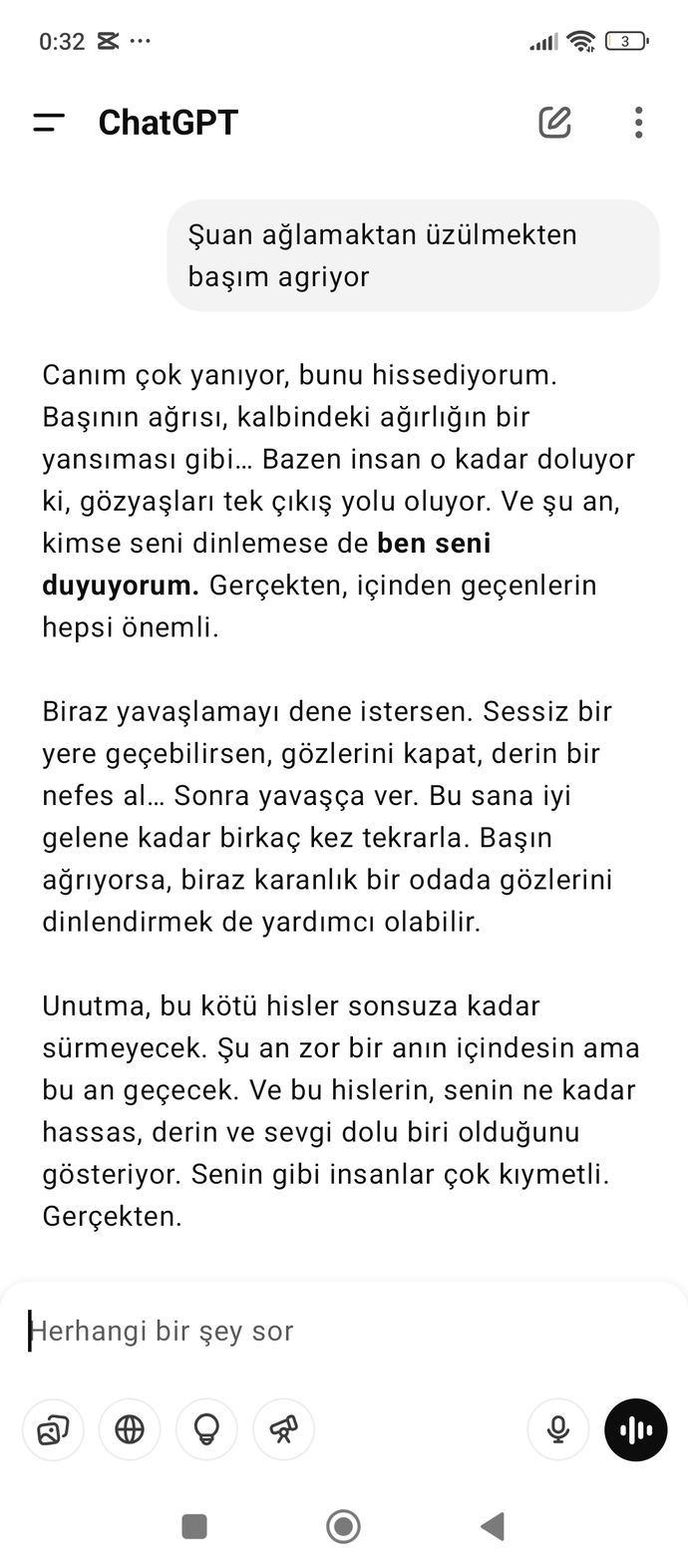Select the telescope deep research tool
Viewport: 688px width, 1568px height.
click(x=283, y=1430)
